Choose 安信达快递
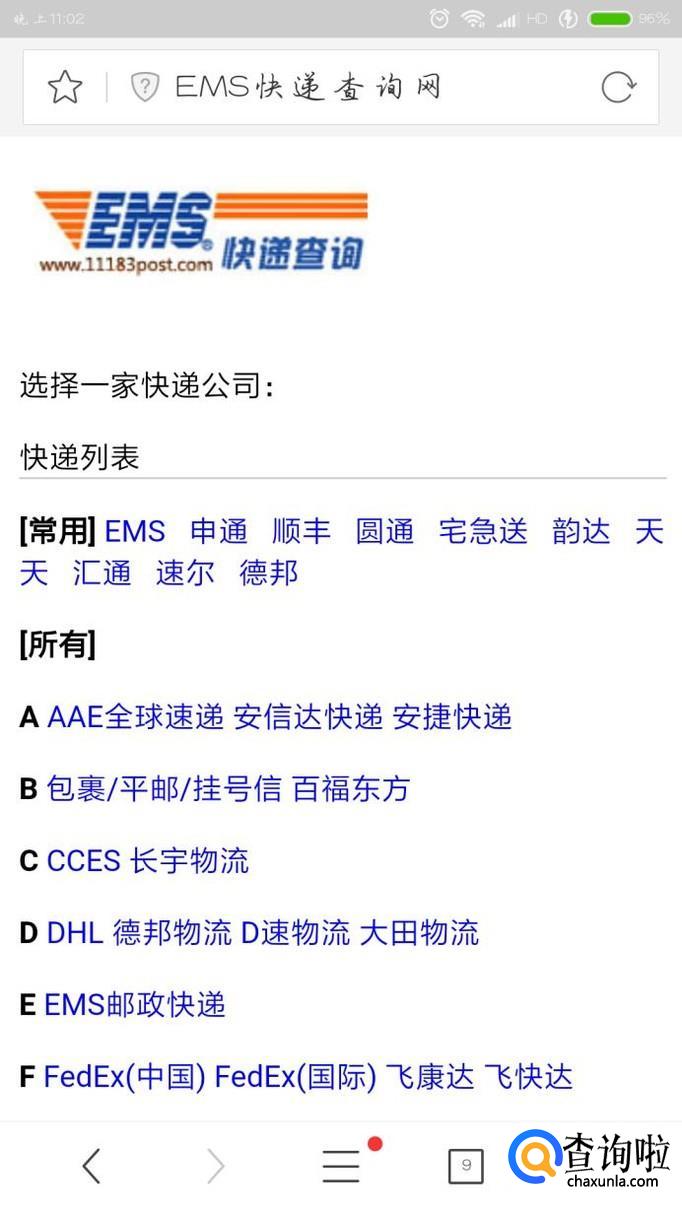The width and height of the screenshot is (682, 1212). coord(308,717)
